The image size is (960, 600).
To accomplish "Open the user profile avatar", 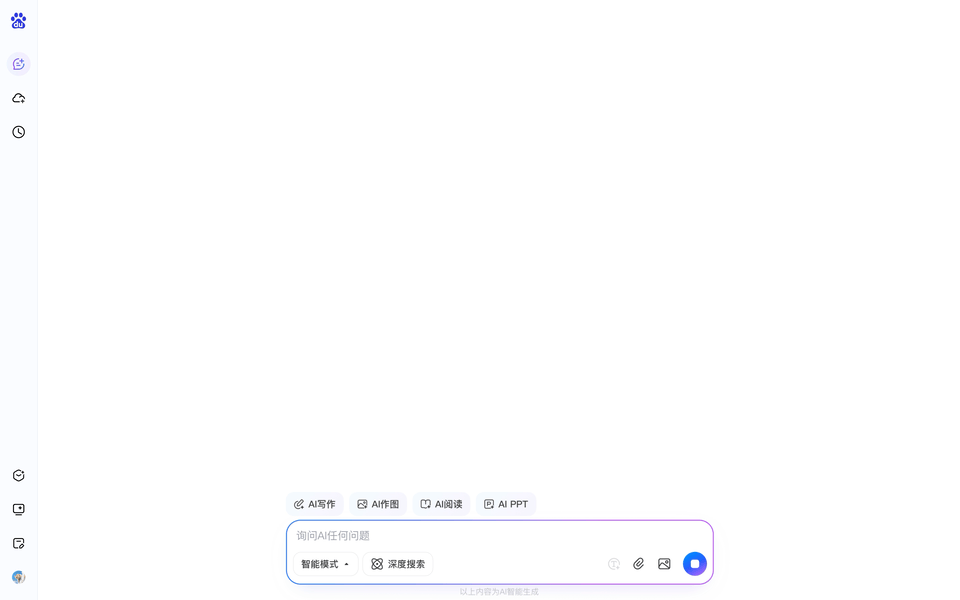I will pos(19,577).
